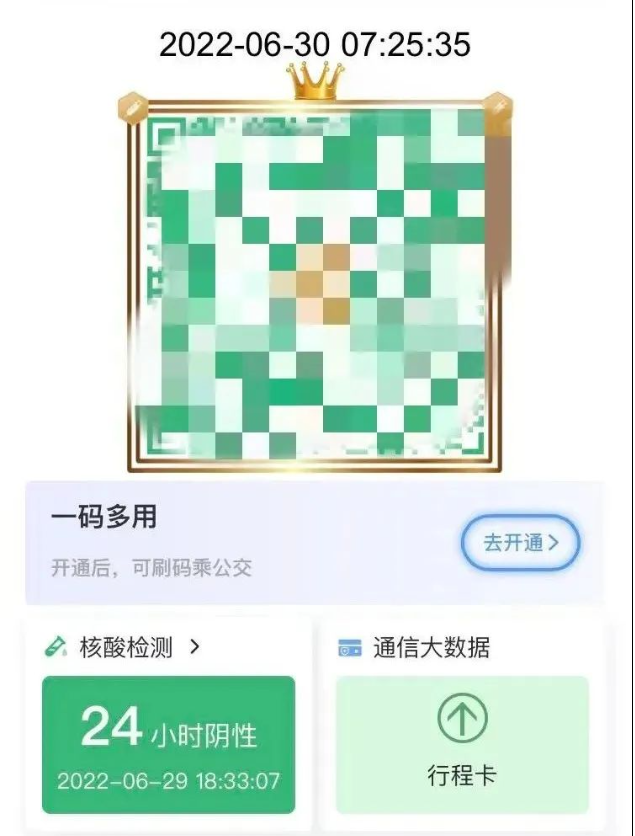The width and height of the screenshot is (635, 836).
Task: Tap the 去开通 button
Action: [519, 543]
